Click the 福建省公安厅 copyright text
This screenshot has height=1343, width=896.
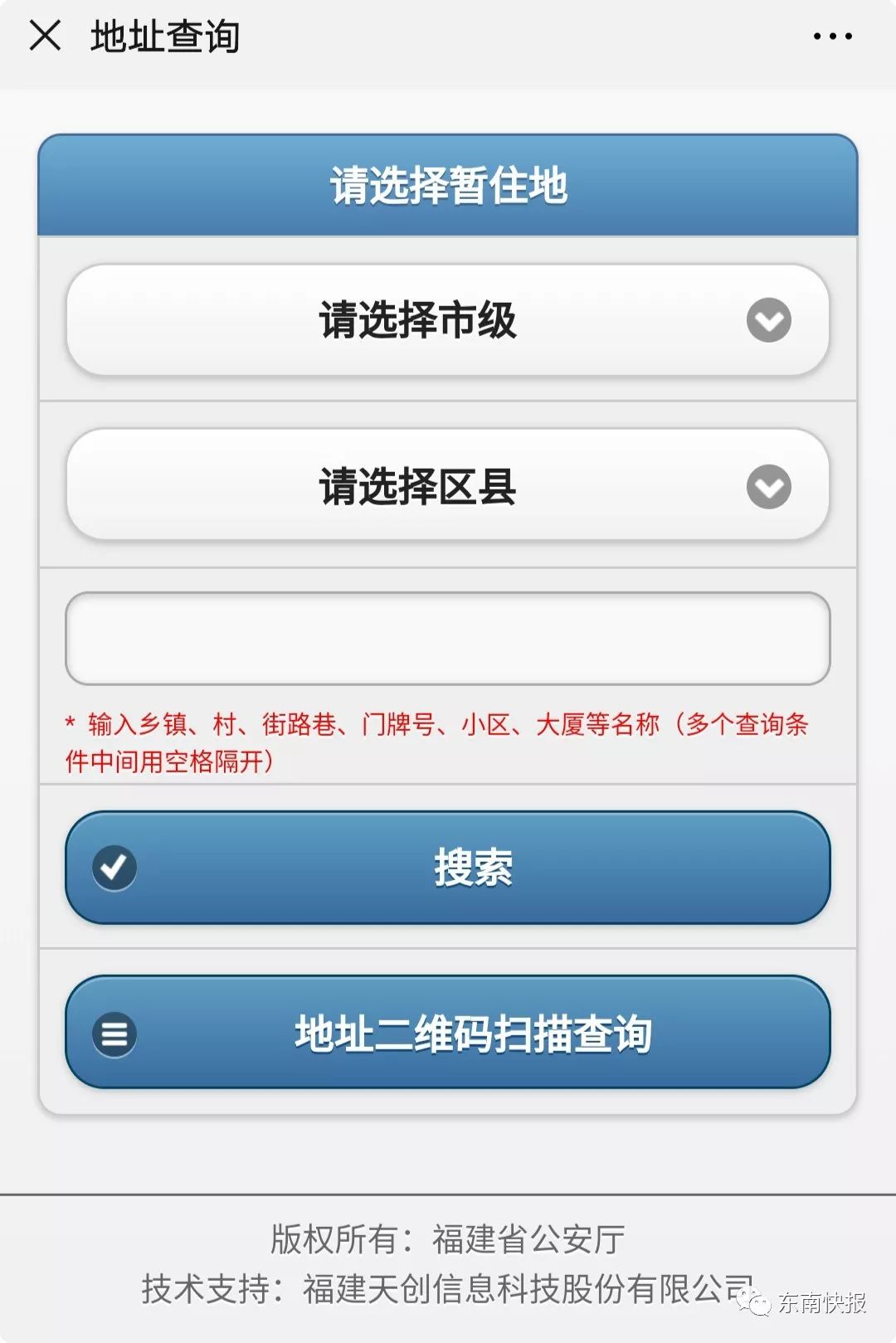(x=448, y=1237)
